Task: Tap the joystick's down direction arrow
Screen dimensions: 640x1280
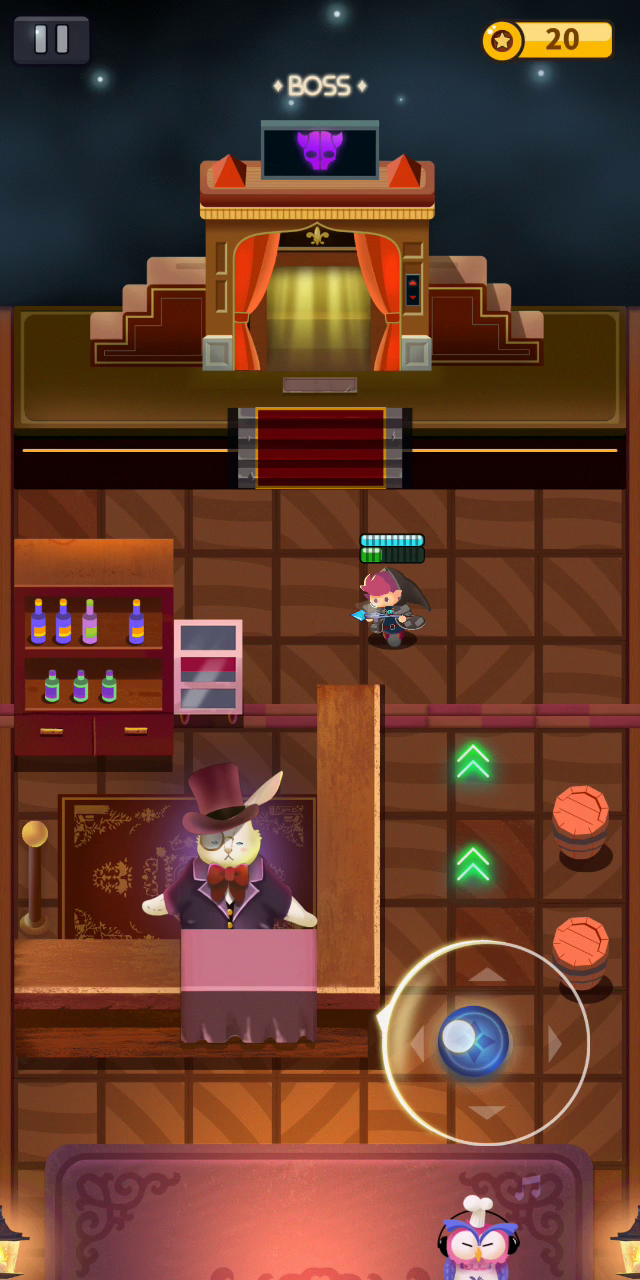Action: (487, 1112)
